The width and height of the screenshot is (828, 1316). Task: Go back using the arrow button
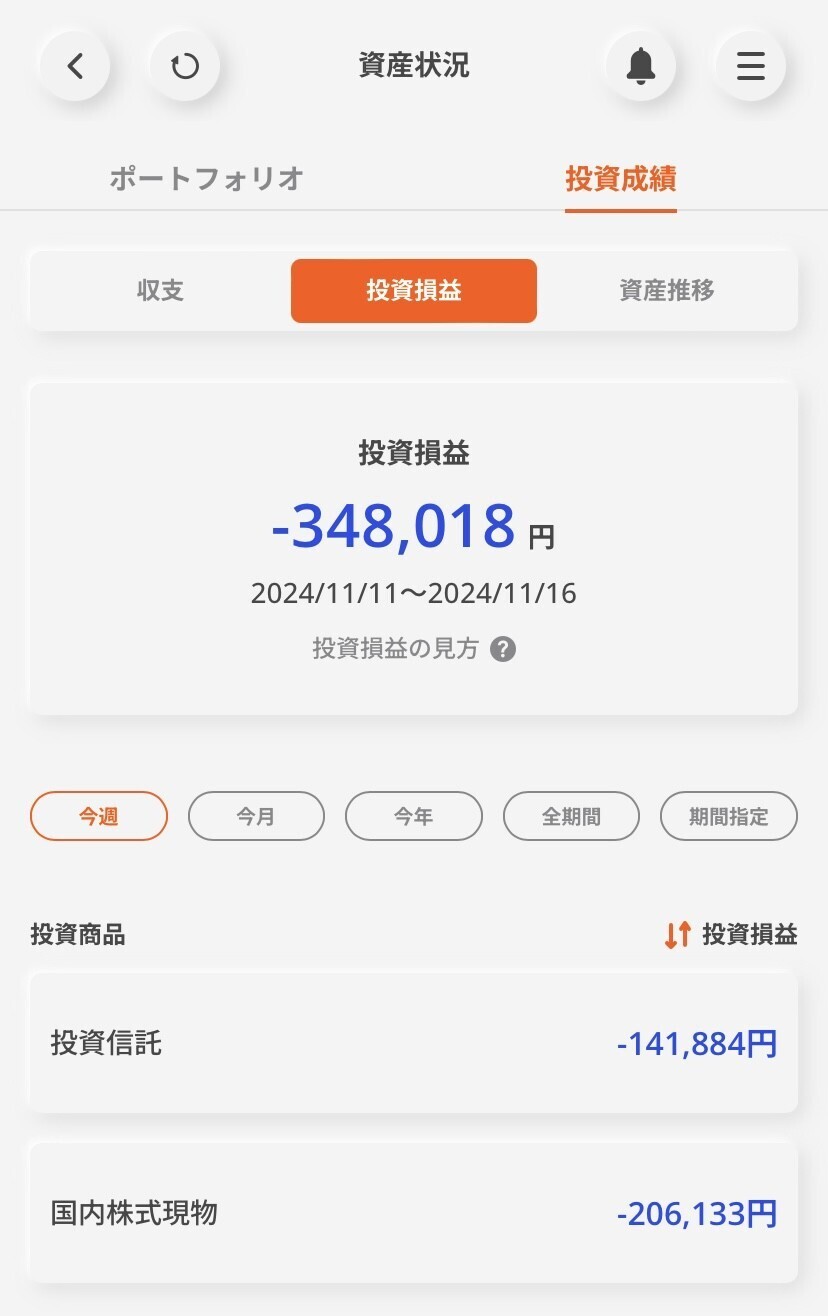click(74, 66)
